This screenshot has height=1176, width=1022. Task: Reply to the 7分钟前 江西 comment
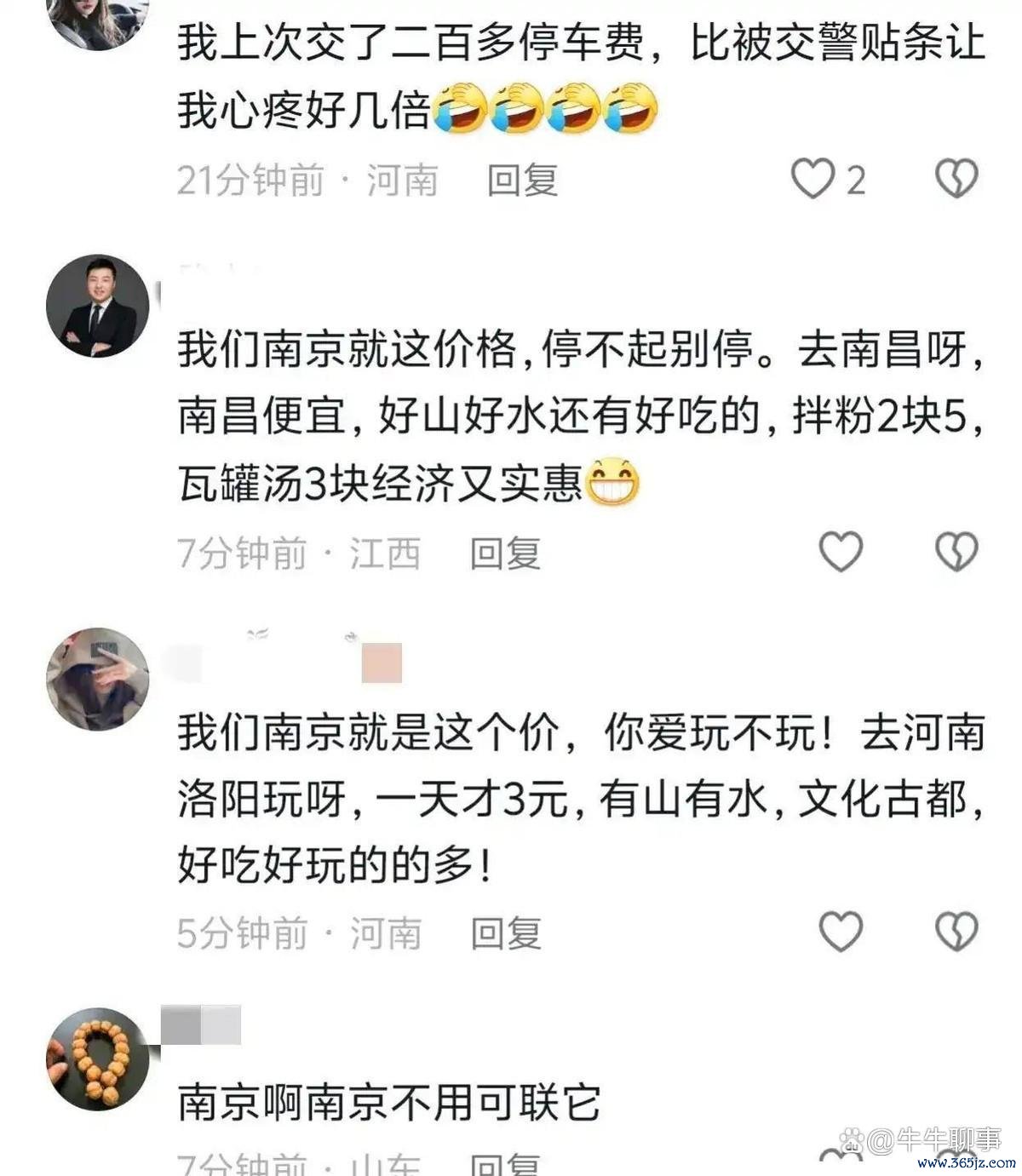pos(505,554)
